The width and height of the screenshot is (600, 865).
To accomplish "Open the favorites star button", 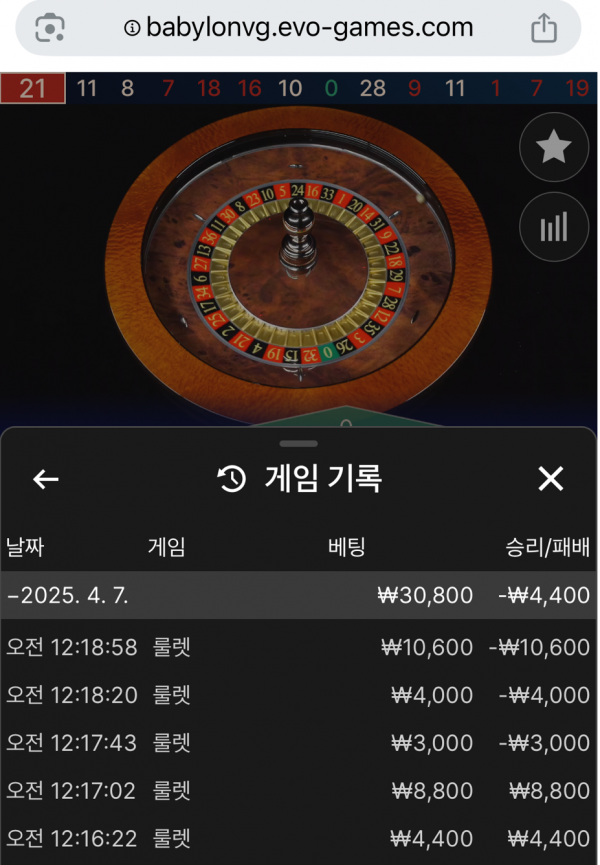I will (553, 148).
